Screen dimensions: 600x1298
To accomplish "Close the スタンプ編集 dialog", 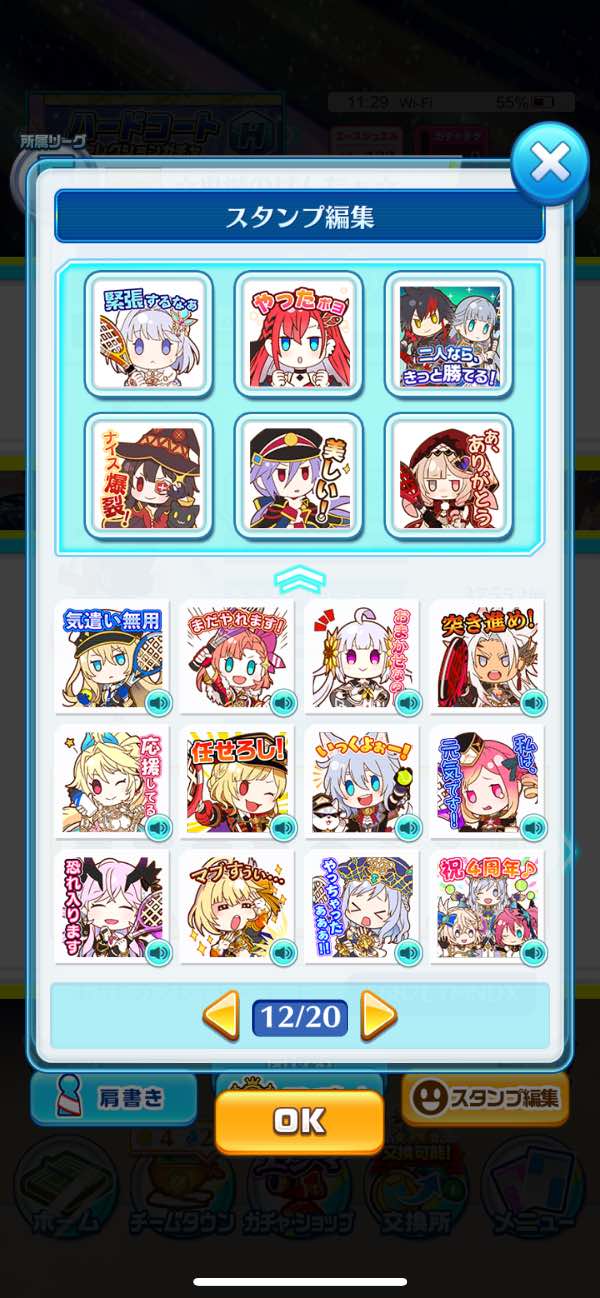I will pos(549,164).
